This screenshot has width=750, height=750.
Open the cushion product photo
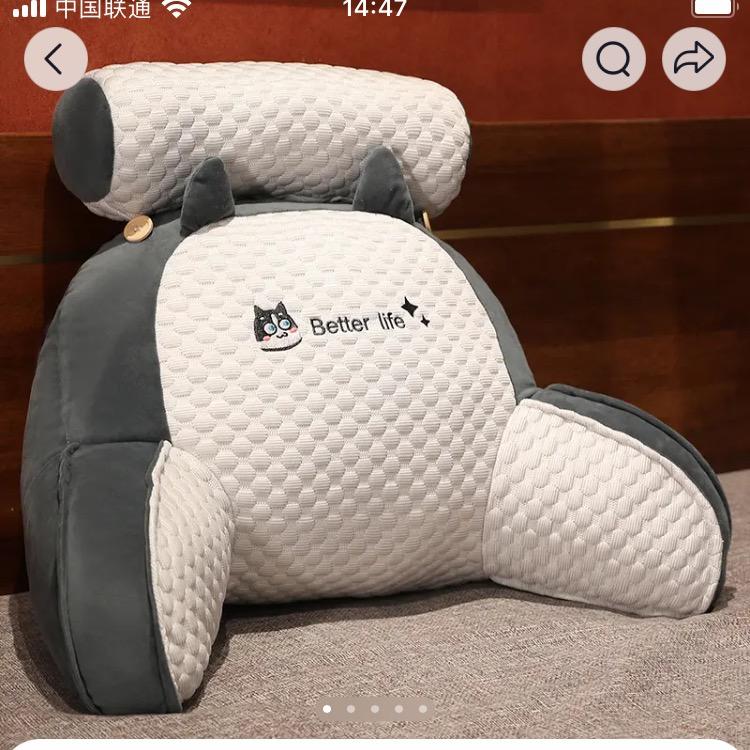coord(375,400)
